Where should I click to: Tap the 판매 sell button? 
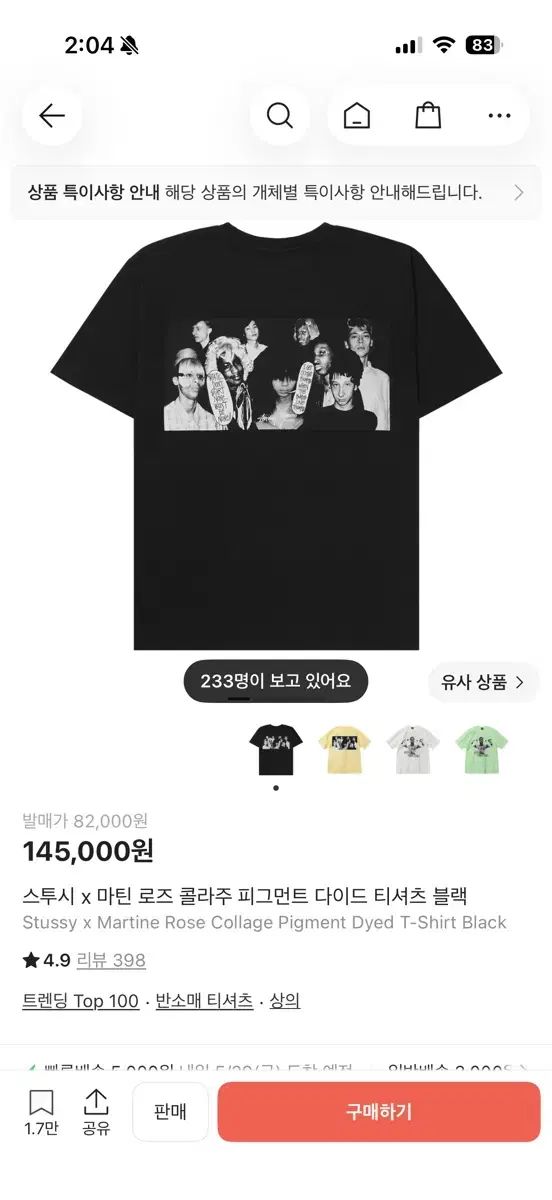pyautogui.click(x=170, y=1112)
